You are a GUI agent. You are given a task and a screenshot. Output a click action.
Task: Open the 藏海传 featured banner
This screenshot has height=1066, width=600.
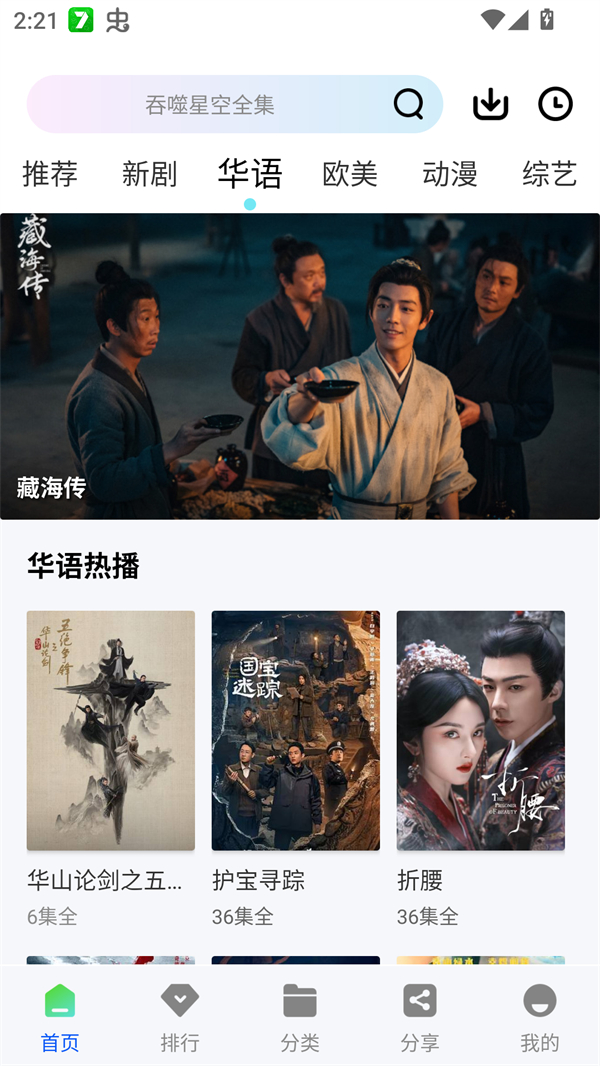(x=300, y=366)
